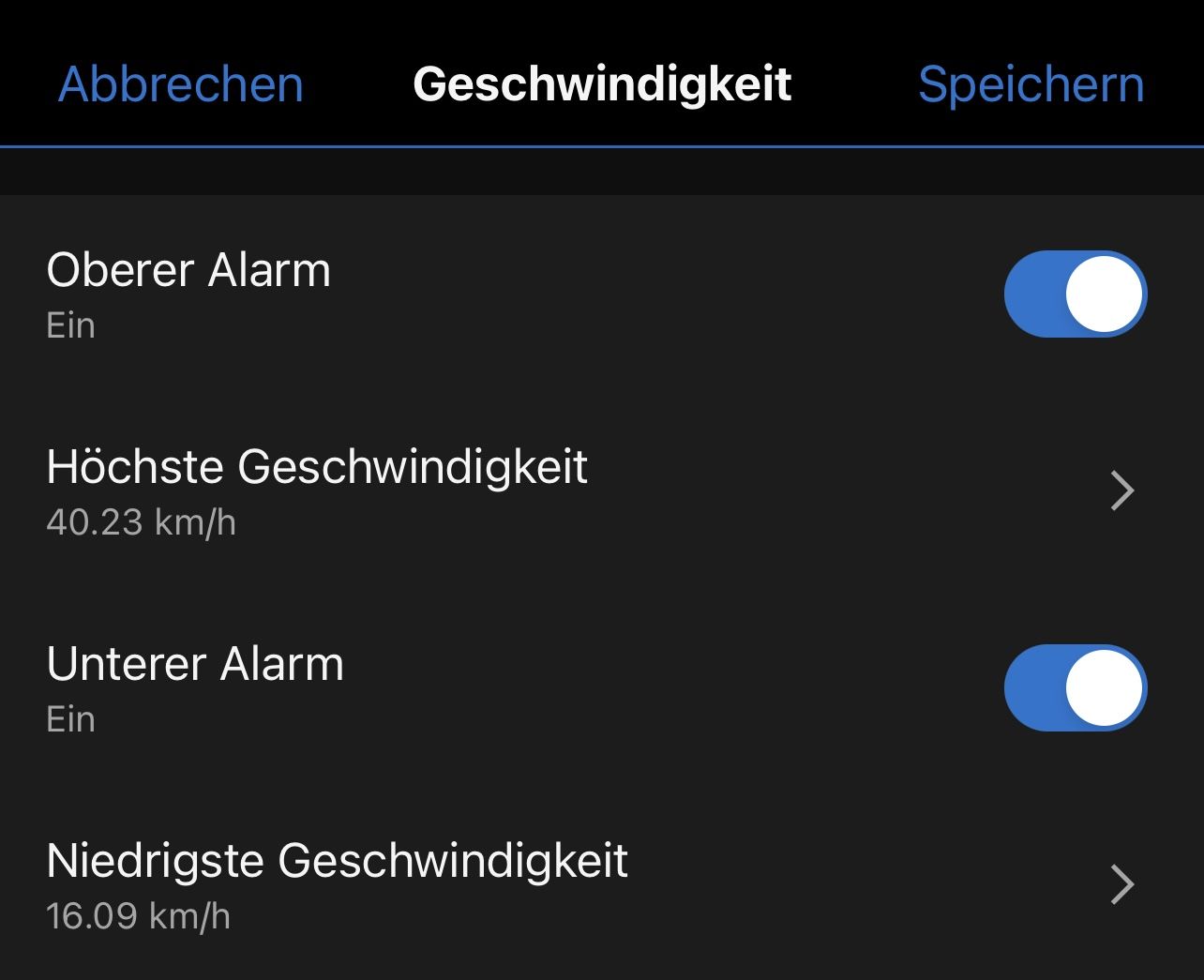Open Höchste Geschwindigkeit setting
The image size is (1204, 980).
(x=600, y=490)
